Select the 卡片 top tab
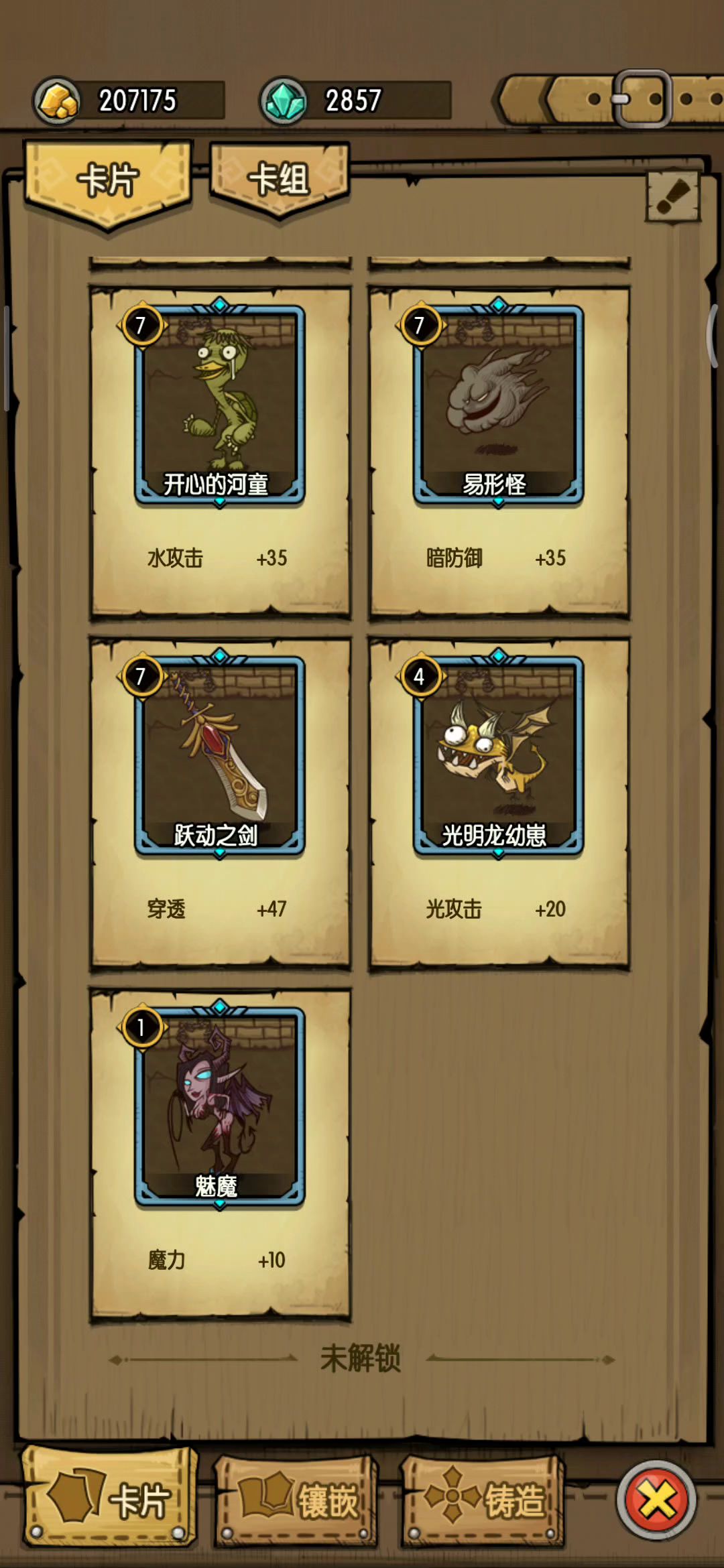The height and width of the screenshot is (1568, 724). (x=107, y=181)
